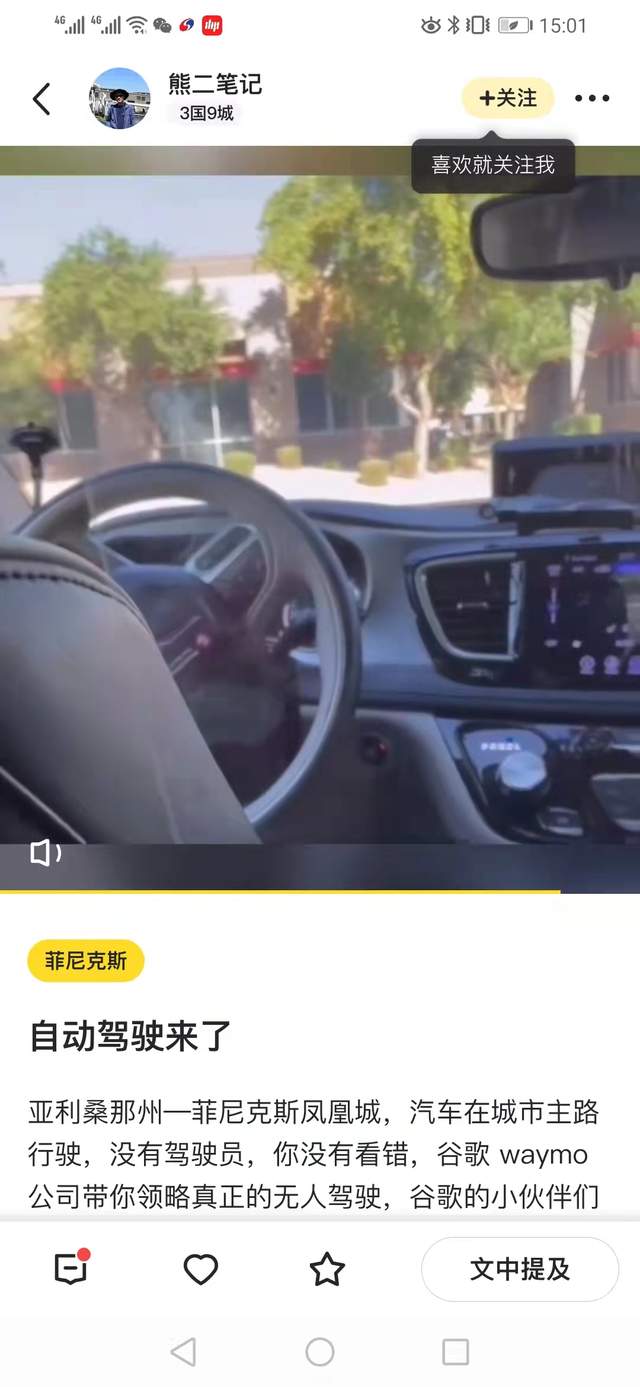640x1387 pixels.
Task: Open the three-dot overflow menu
Action: click(591, 98)
